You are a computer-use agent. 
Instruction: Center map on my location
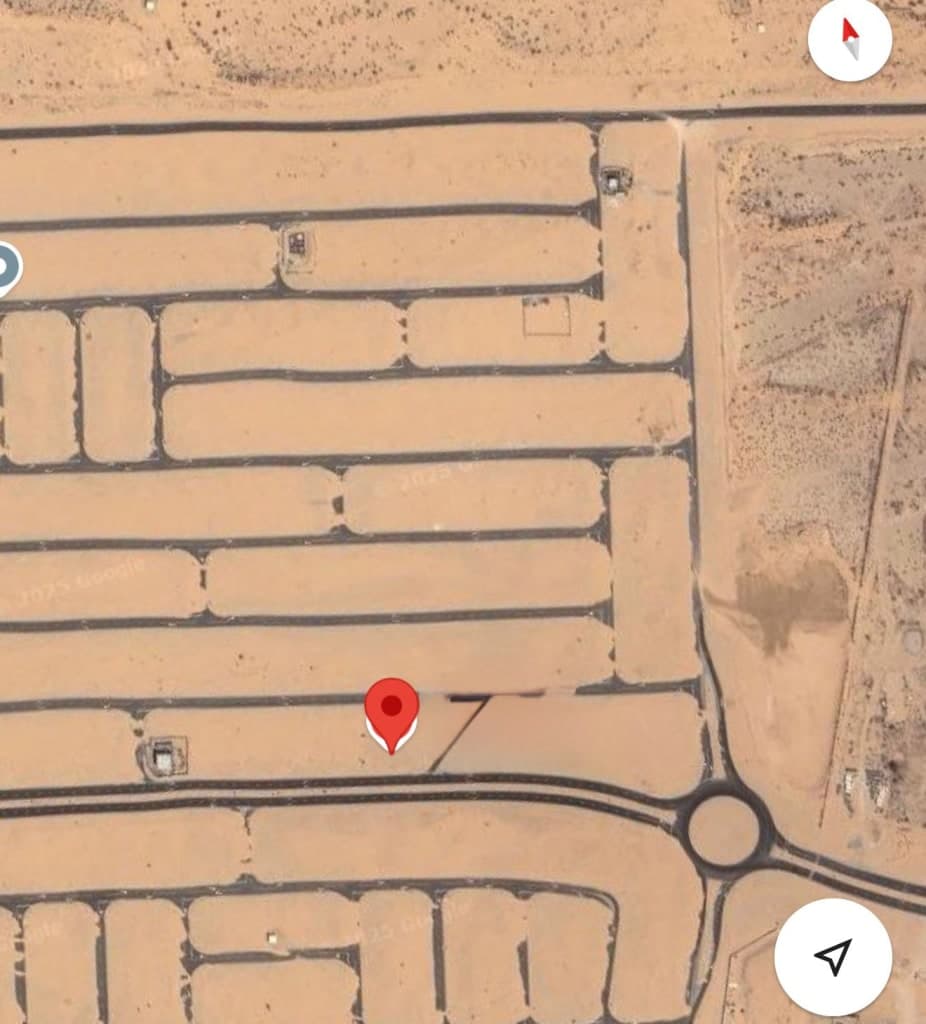pos(832,957)
